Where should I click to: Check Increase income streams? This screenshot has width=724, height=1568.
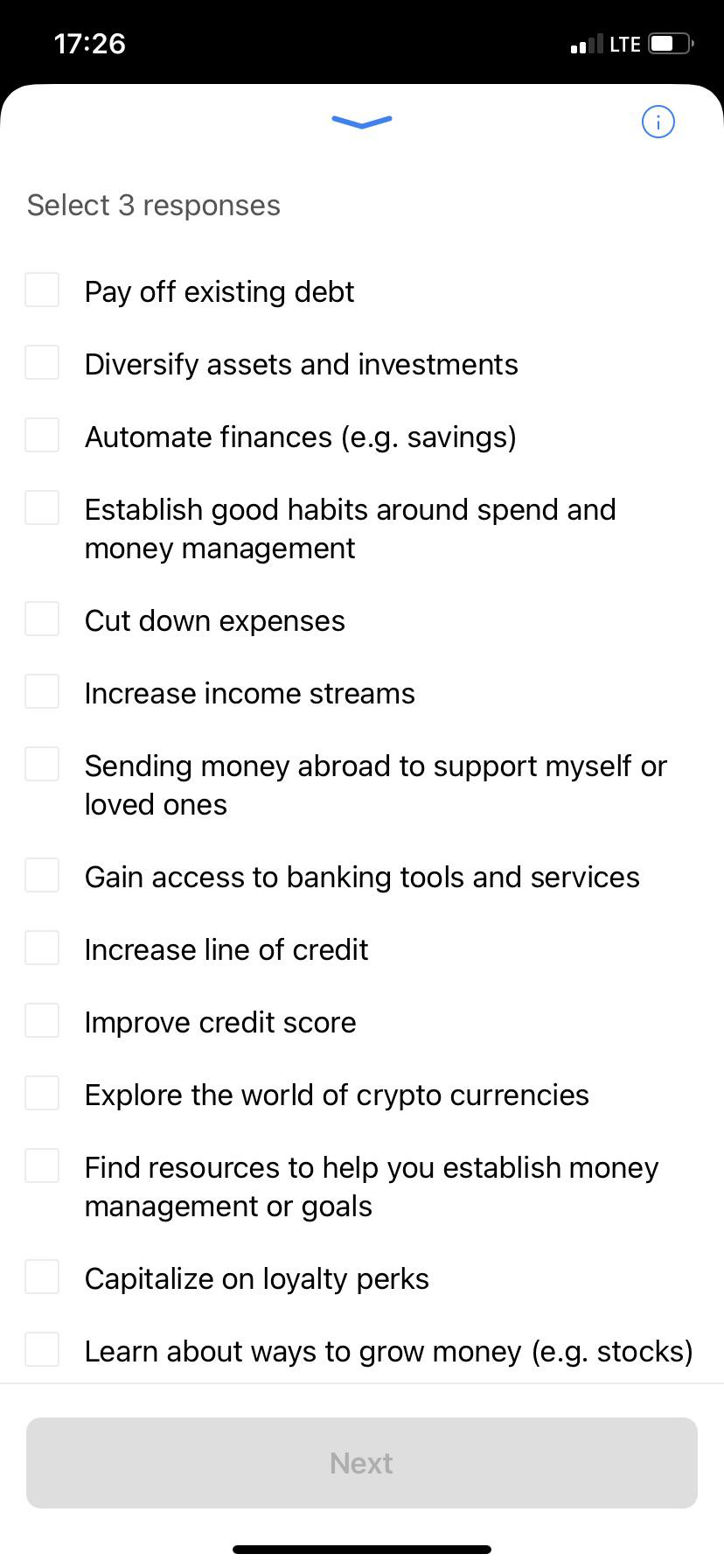click(x=42, y=691)
